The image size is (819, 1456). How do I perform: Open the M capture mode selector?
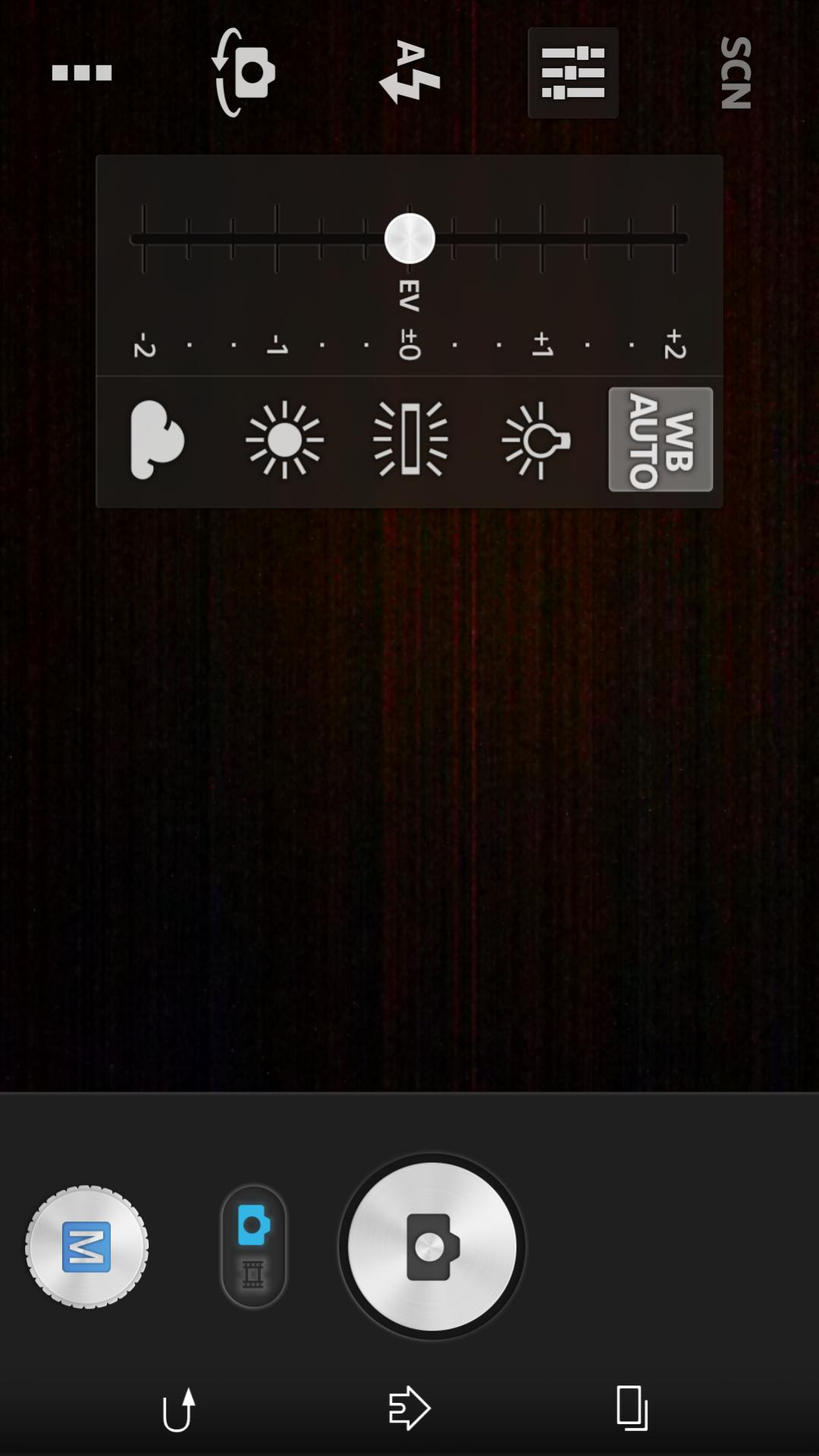[x=87, y=1246]
